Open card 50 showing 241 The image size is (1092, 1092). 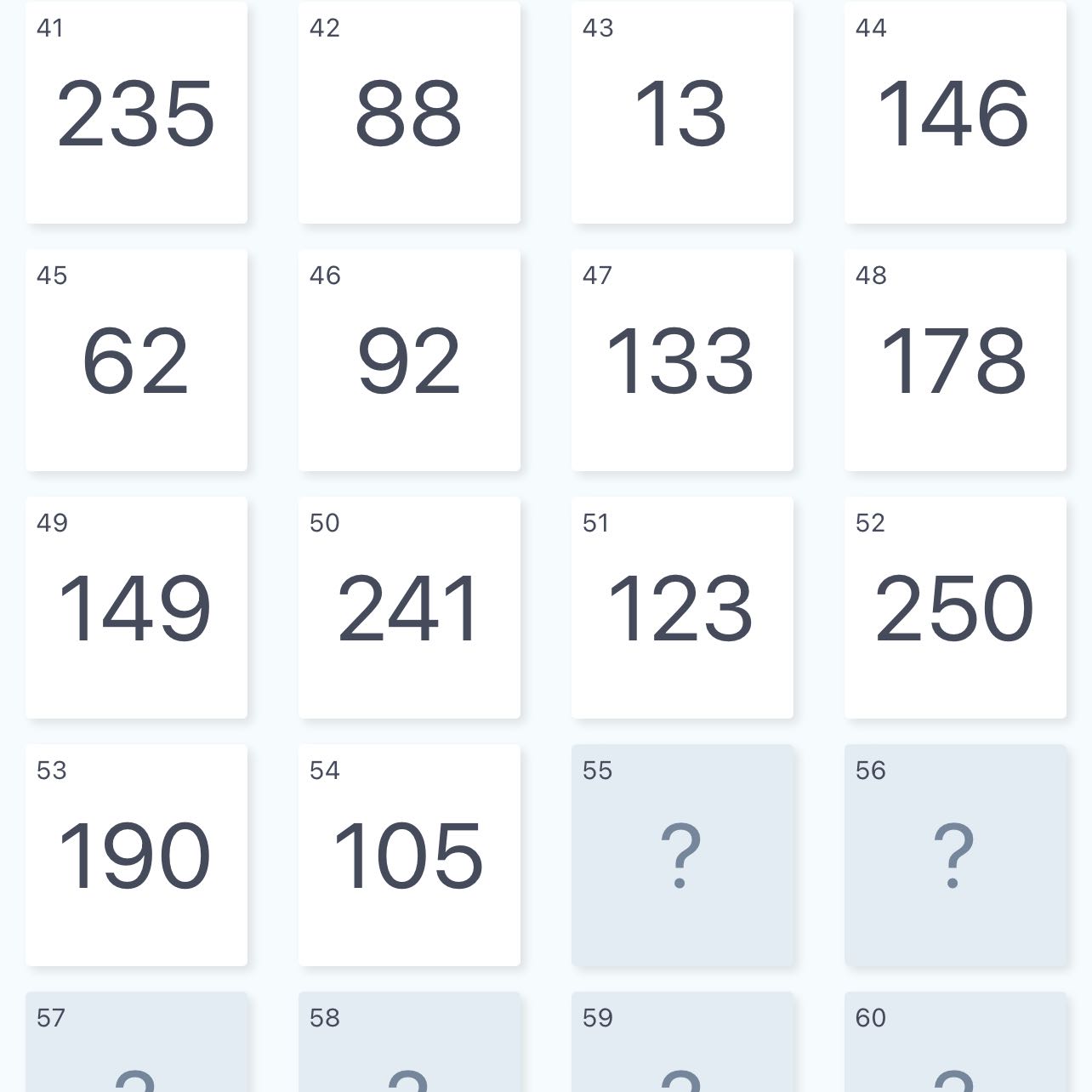[409, 607]
